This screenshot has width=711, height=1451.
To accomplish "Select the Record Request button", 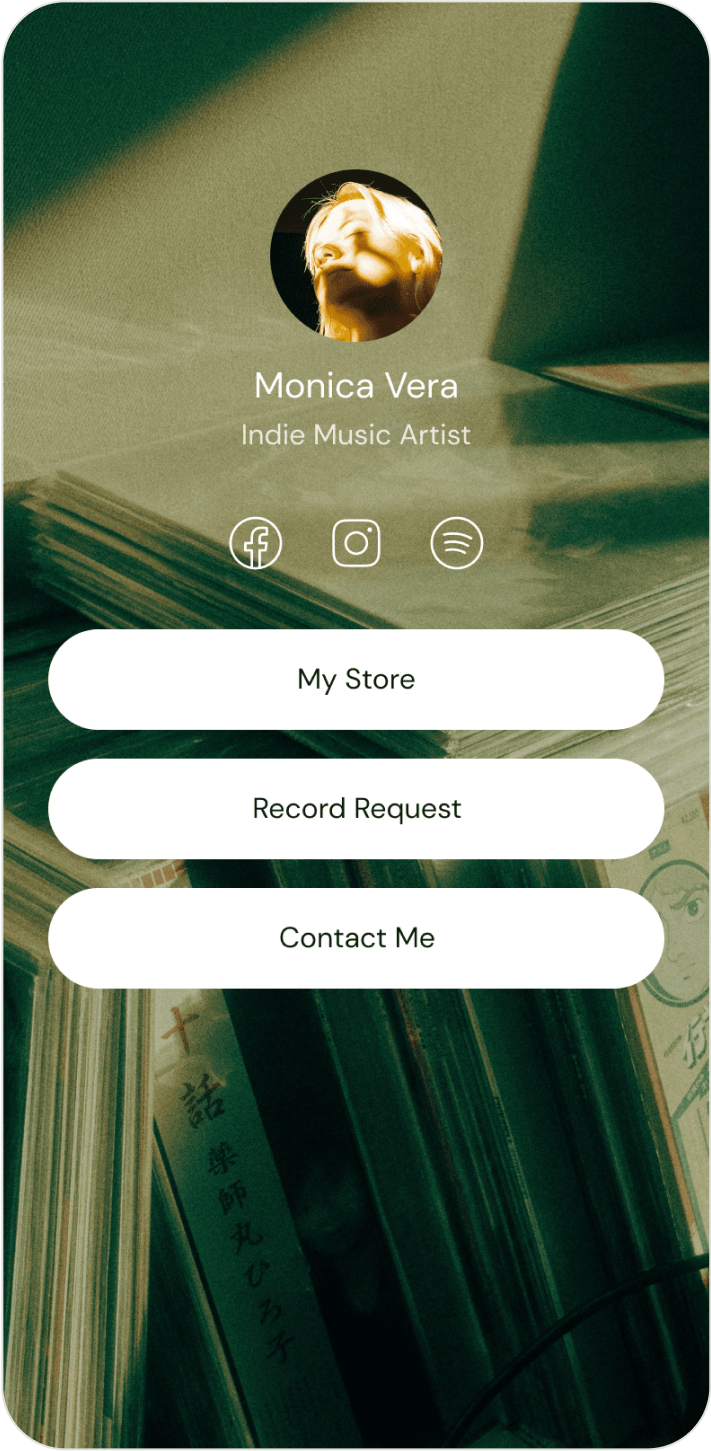I will [x=356, y=808].
